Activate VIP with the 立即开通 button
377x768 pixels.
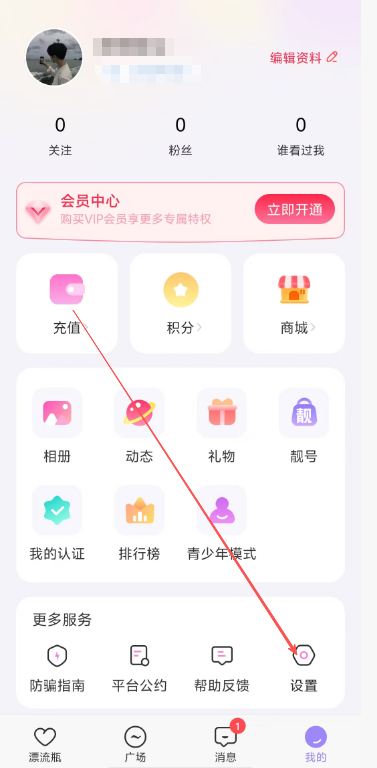[295, 210]
